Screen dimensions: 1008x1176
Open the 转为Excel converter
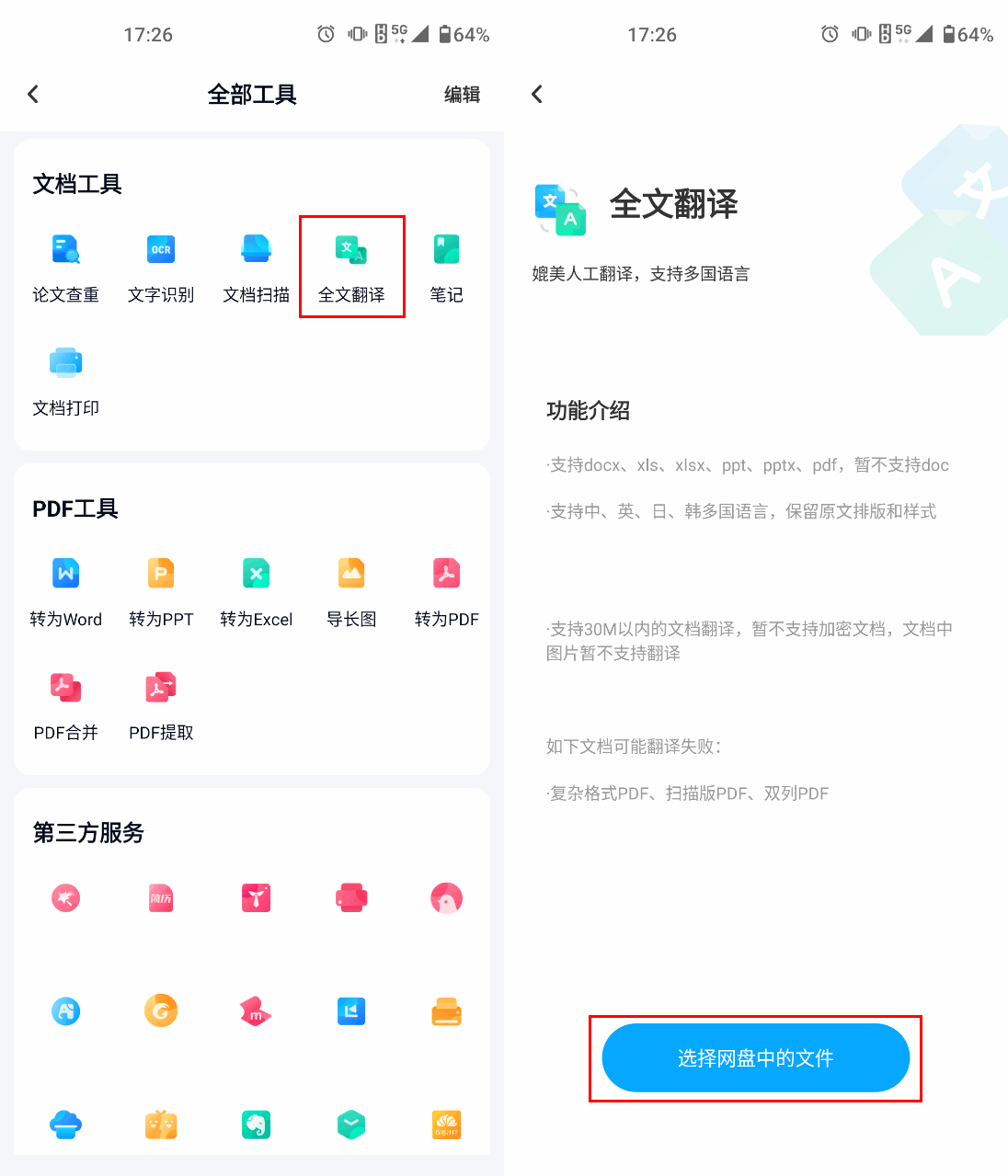tap(256, 591)
